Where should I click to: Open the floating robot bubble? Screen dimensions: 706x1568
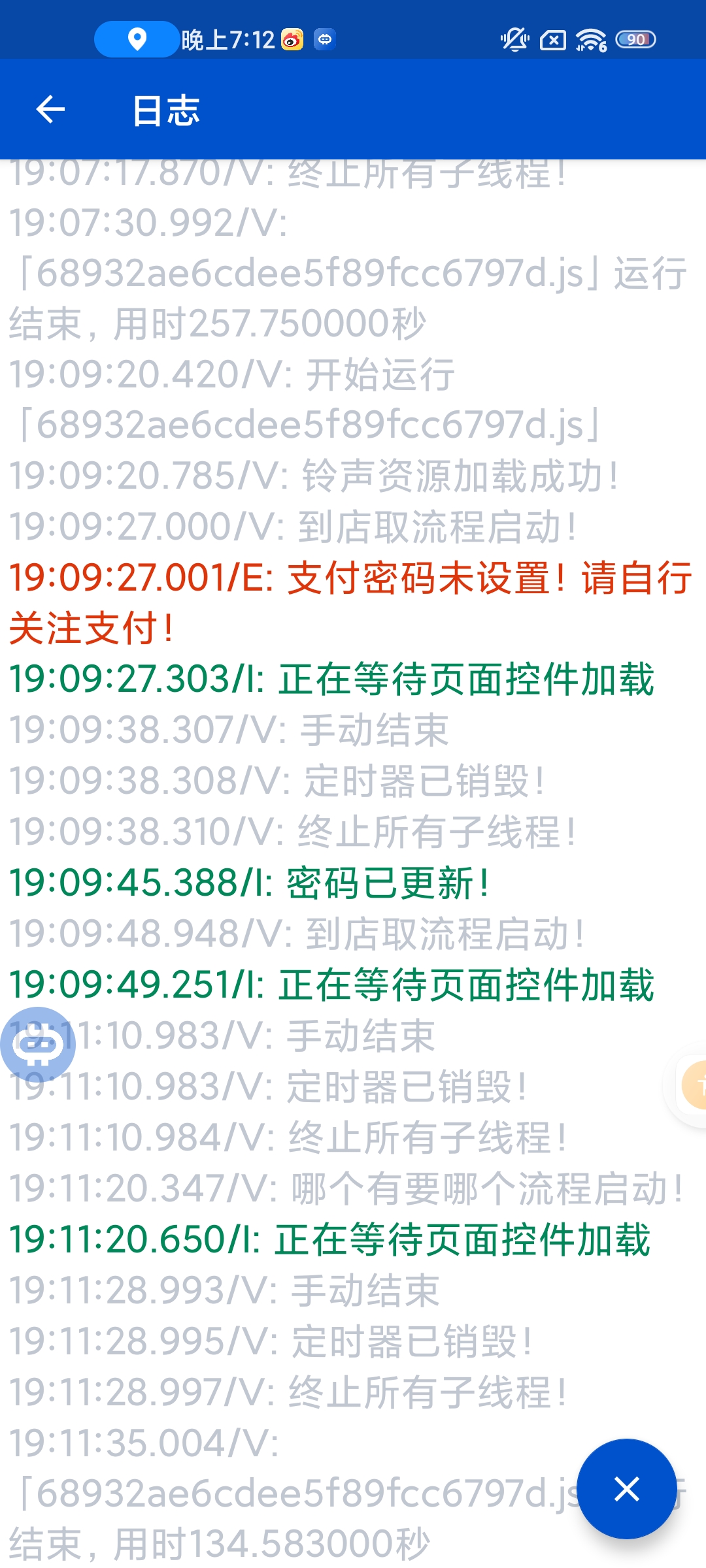(x=38, y=1044)
